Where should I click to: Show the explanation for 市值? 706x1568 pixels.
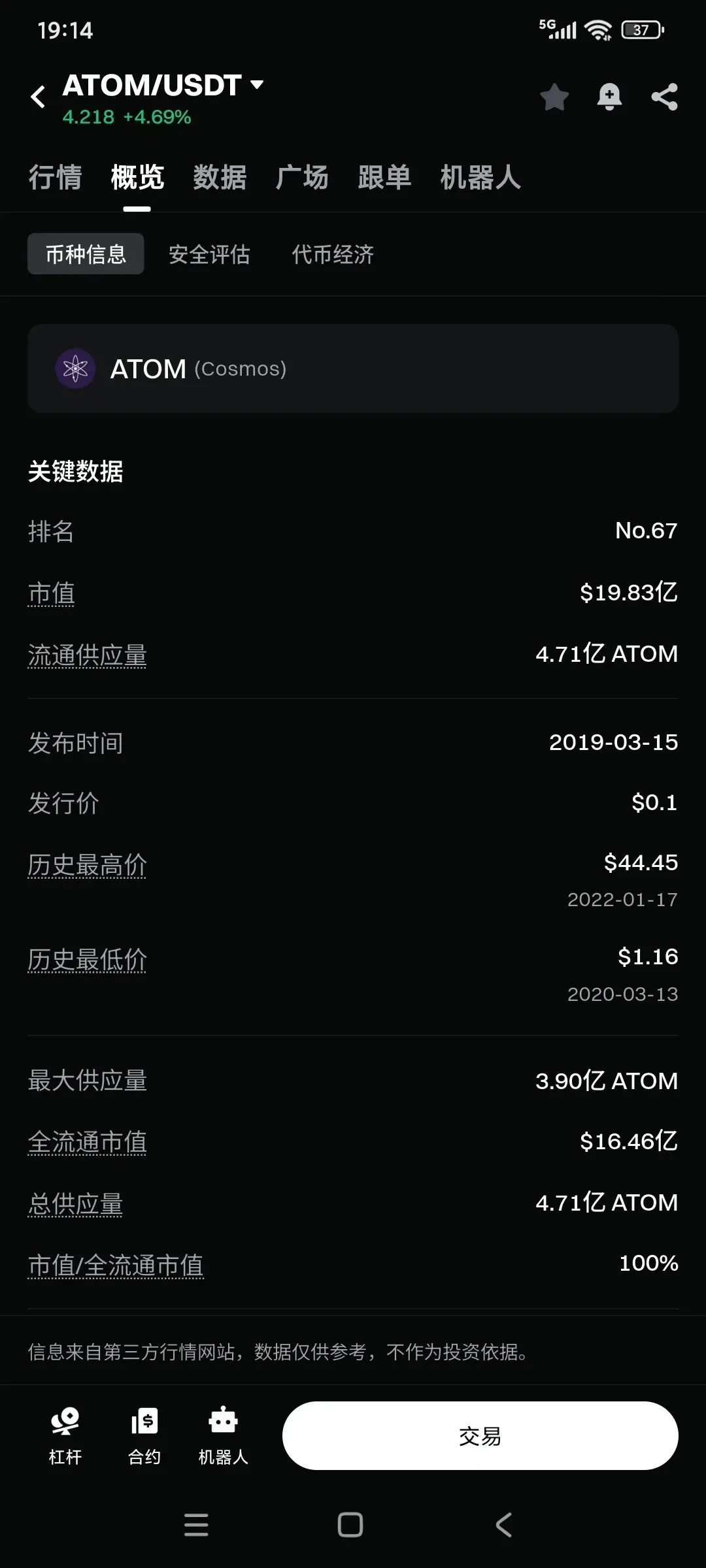pyautogui.click(x=52, y=594)
